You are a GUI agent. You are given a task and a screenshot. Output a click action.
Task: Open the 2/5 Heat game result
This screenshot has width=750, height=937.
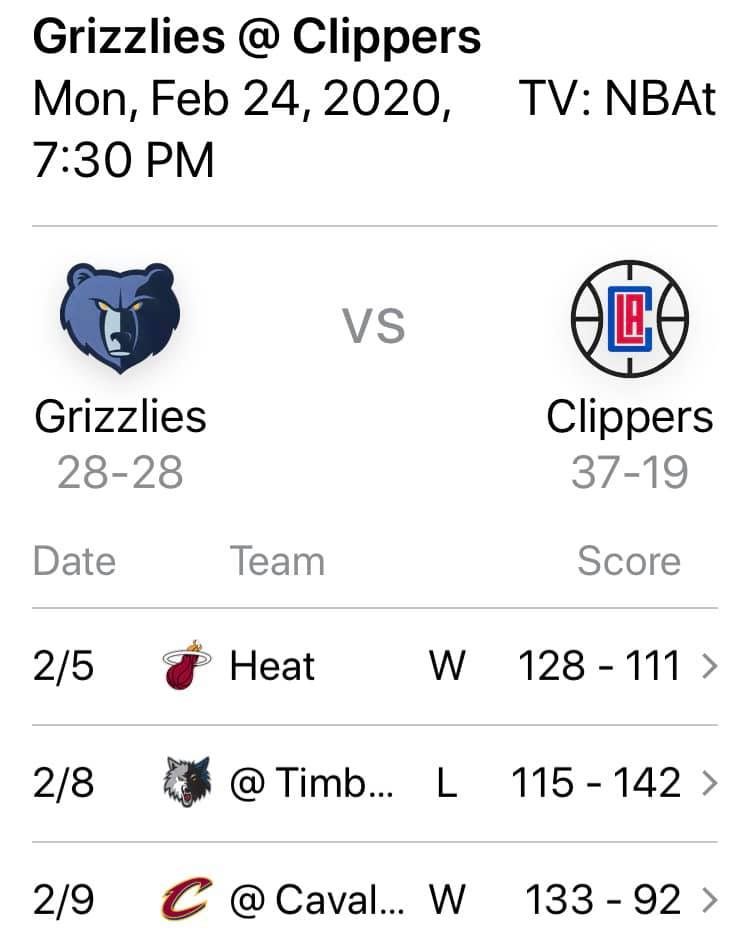click(375, 666)
